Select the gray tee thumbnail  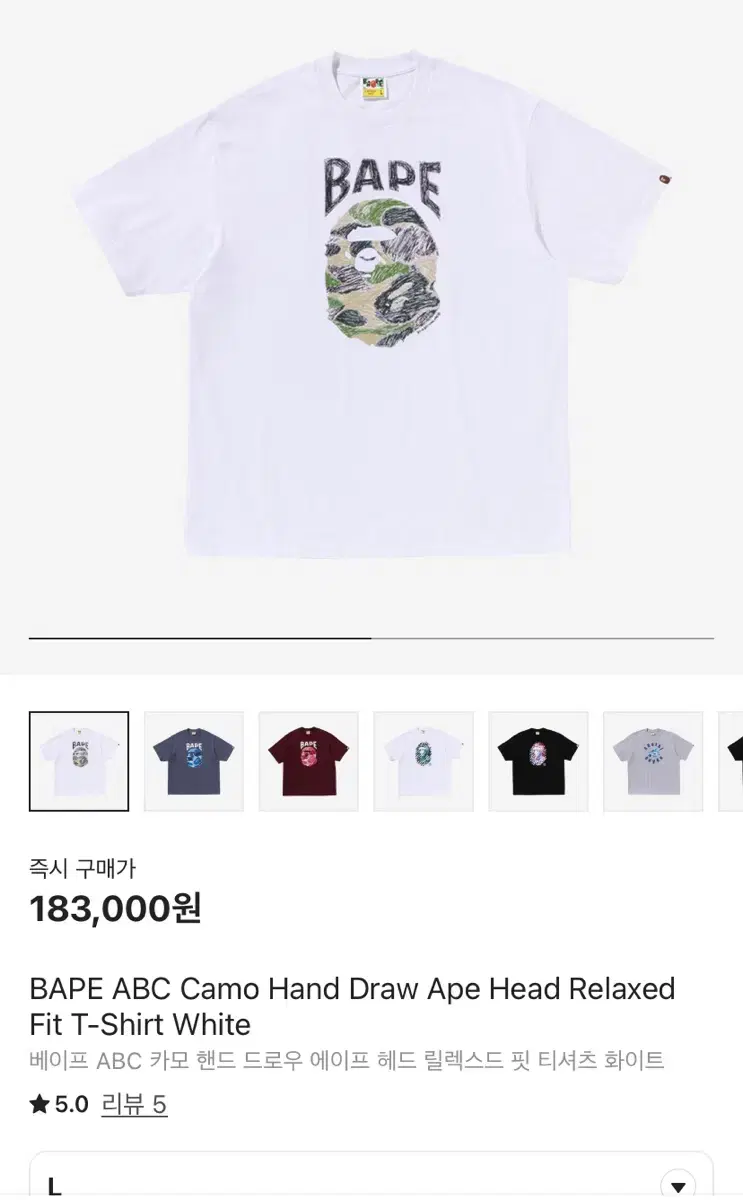652,760
